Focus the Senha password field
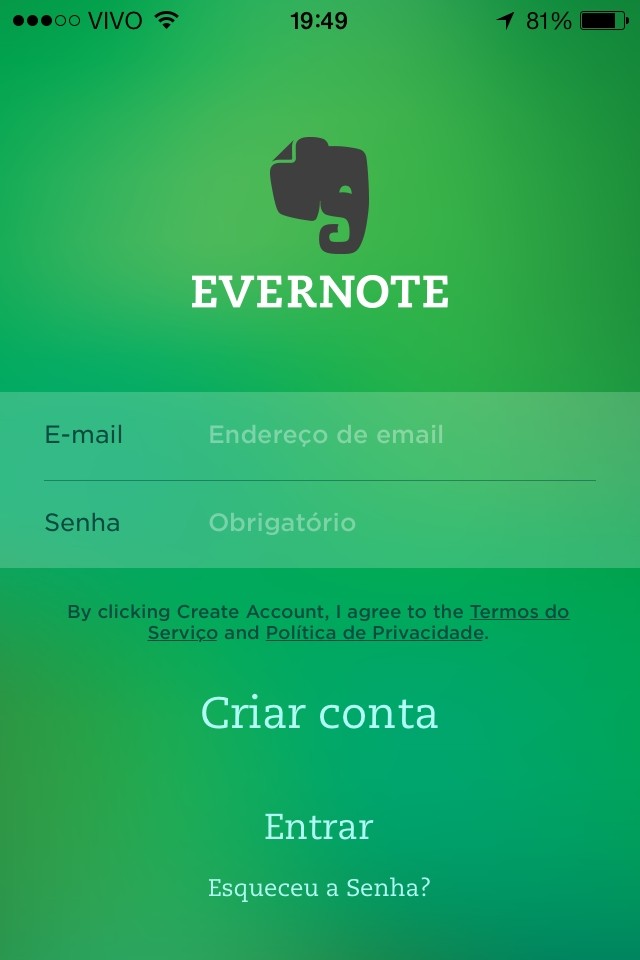This screenshot has height=960, width=640. coord(390,523)
